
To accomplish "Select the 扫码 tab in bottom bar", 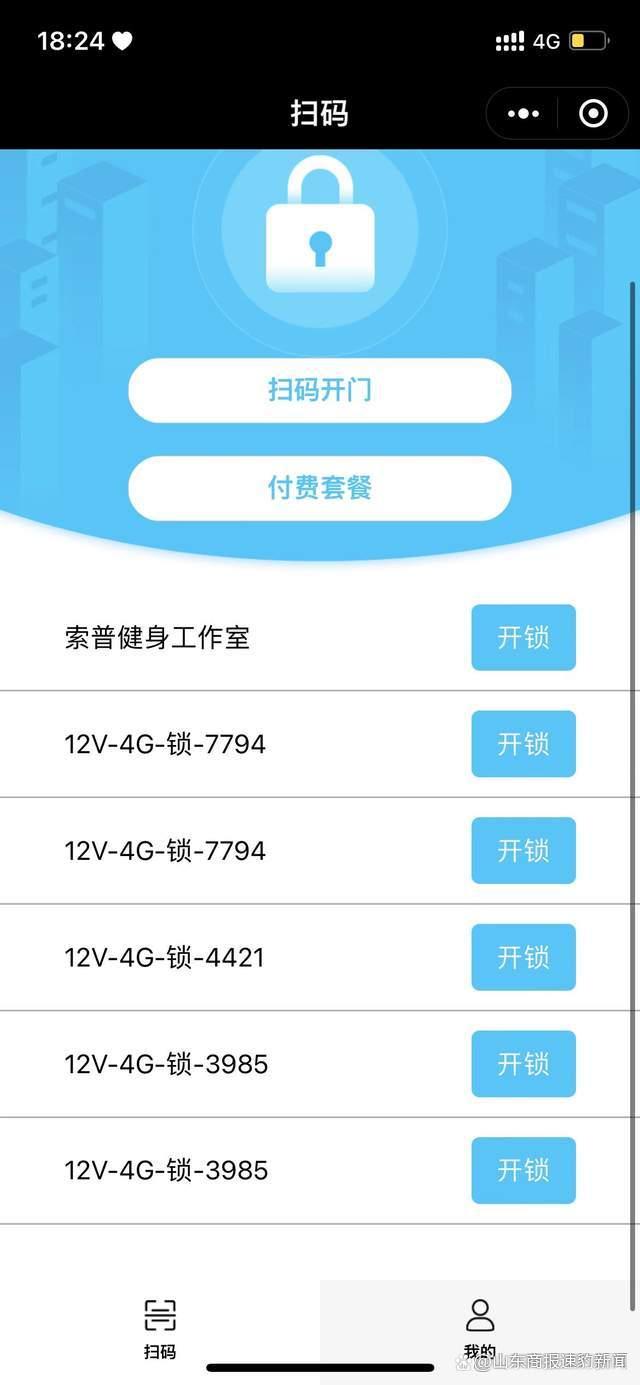I will click(x=160, y=1326).
